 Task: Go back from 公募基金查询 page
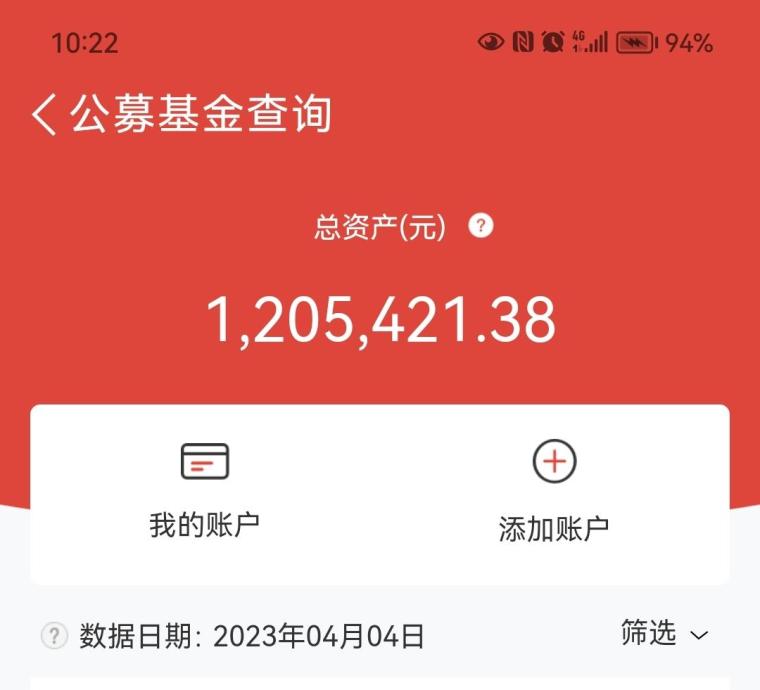(x=44, y=115)
